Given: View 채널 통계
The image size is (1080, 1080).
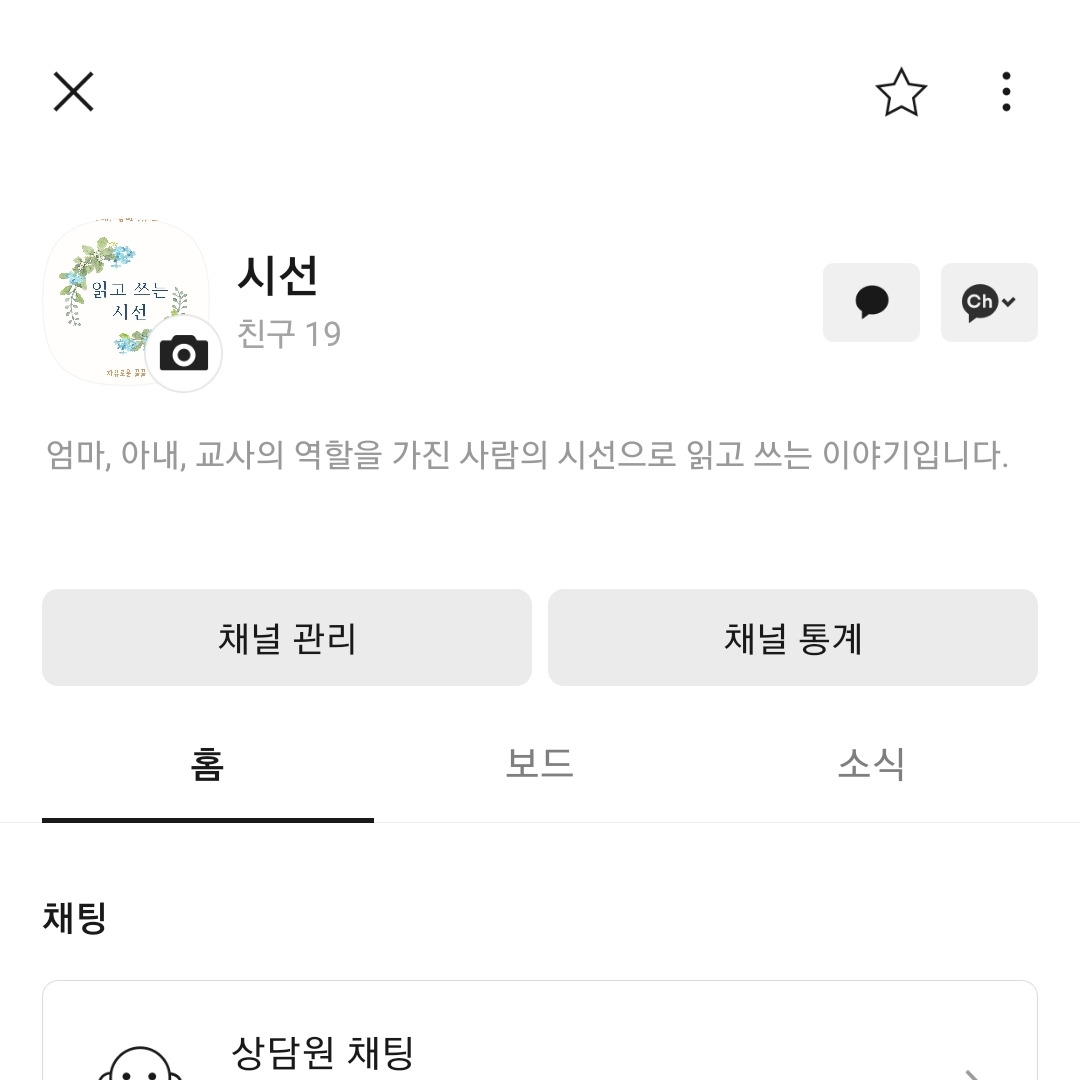Looking at the screenshot, I should point(793,638).
